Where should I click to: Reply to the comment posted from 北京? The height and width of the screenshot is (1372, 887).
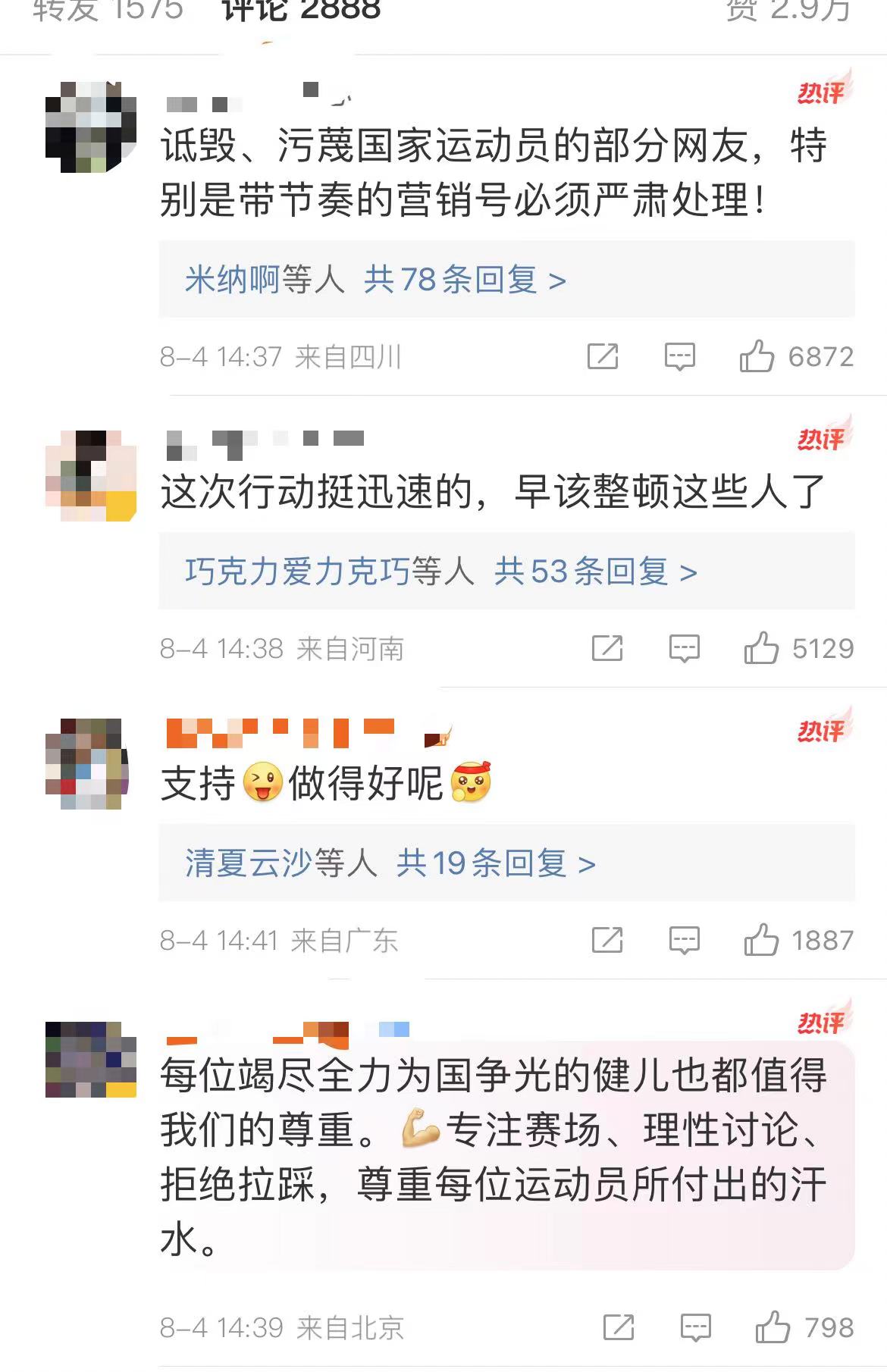coord(695,1327)
